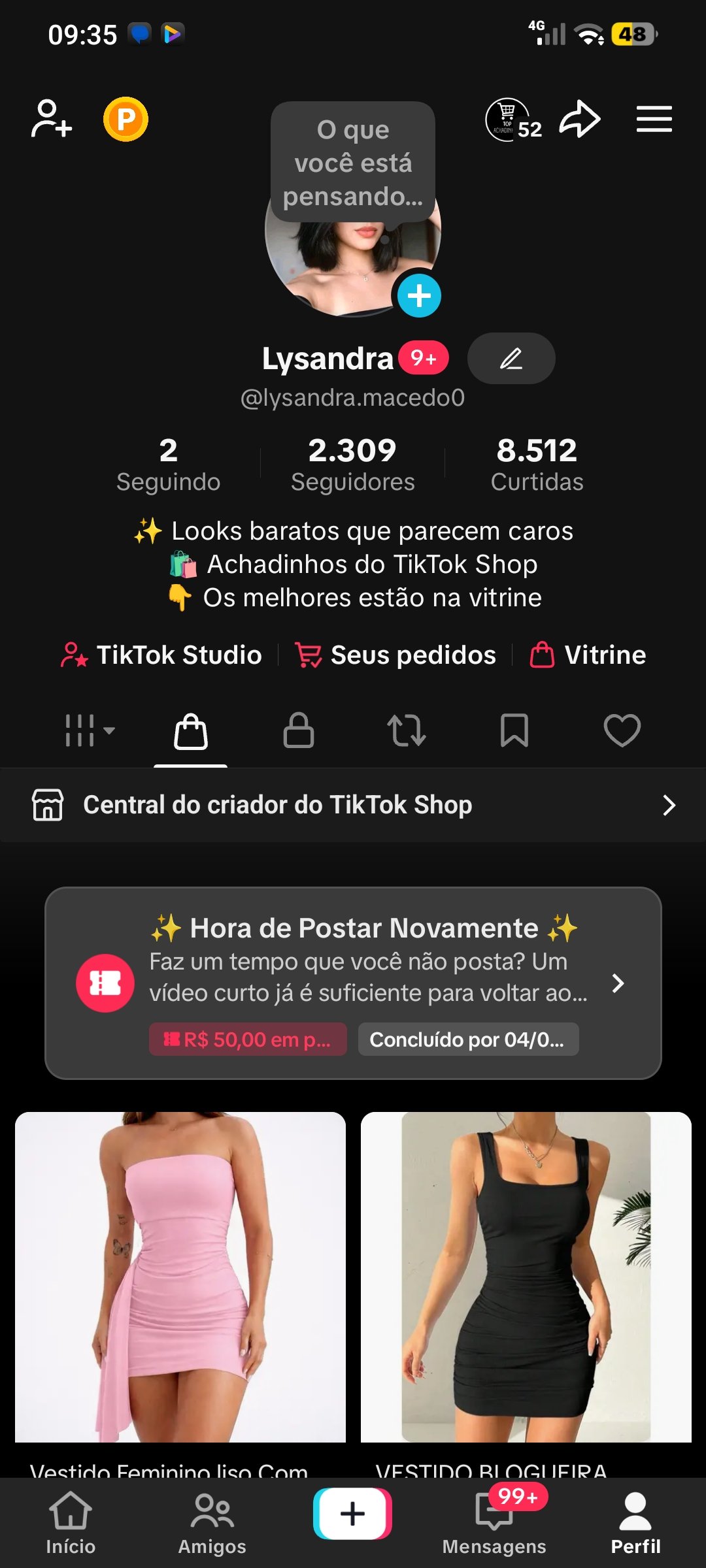The image size is (706, 1568).
Task: Edit the profile with pencil button
Action: [x=511, y=358]
